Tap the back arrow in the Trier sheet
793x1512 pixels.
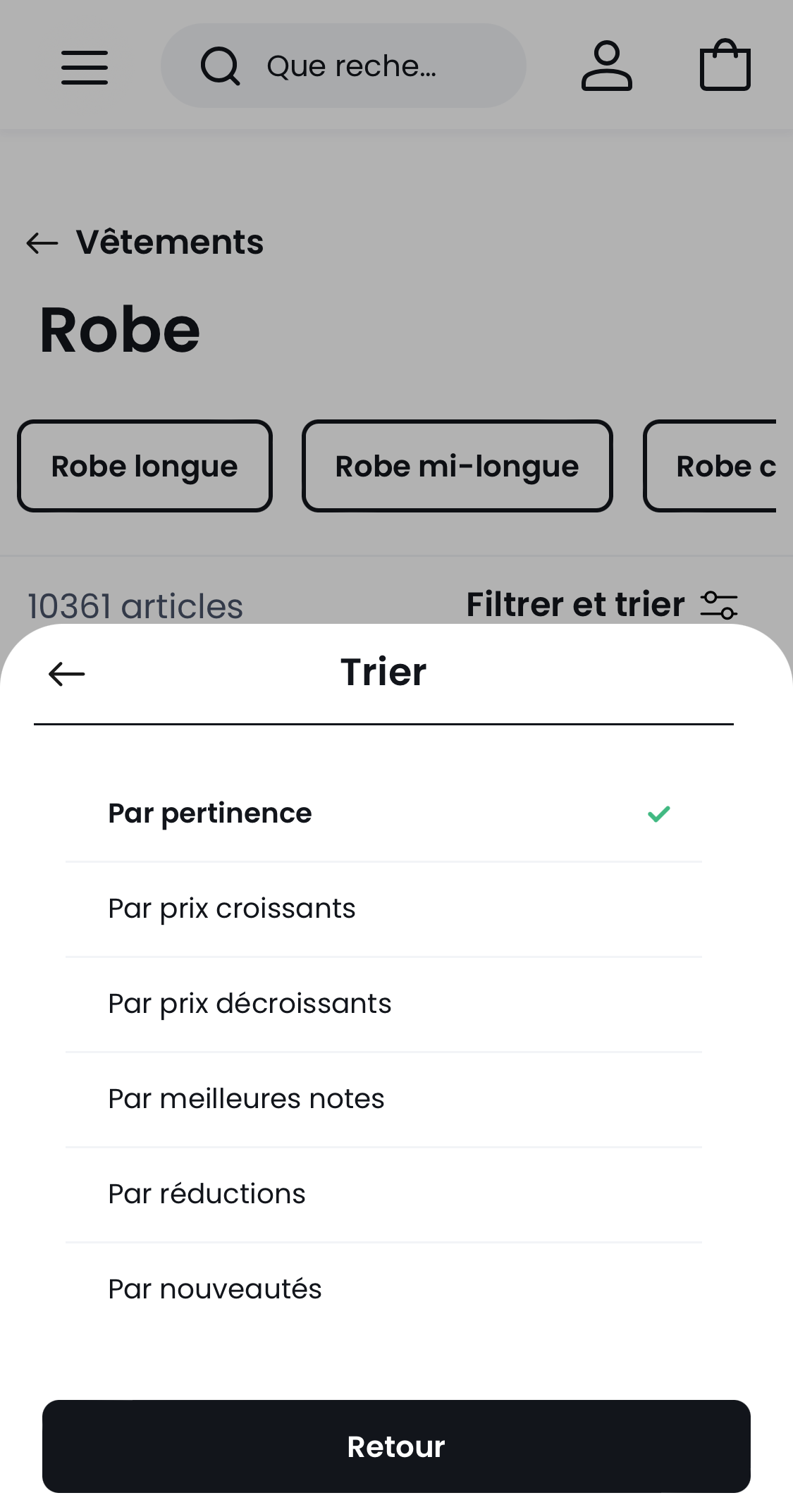pyautogui.click(x=66, y=673)
